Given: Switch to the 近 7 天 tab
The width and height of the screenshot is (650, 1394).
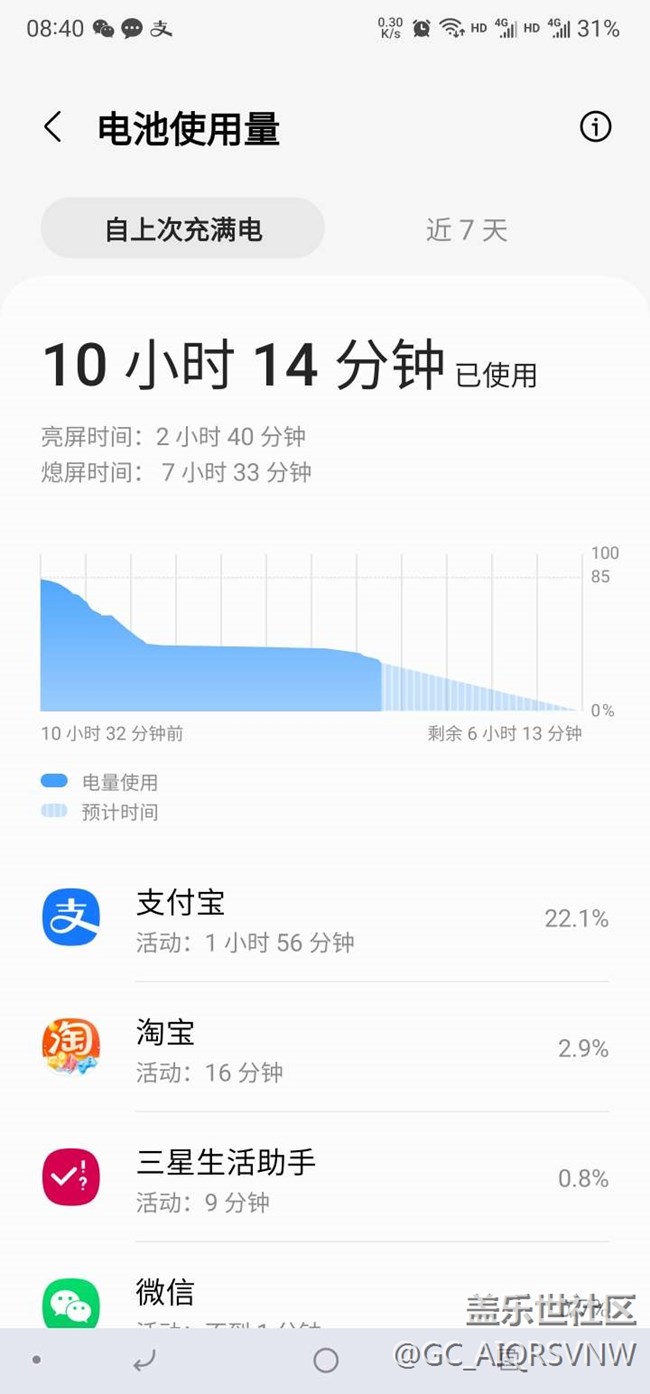Looking at the screenshot, I should coord(467,229).
